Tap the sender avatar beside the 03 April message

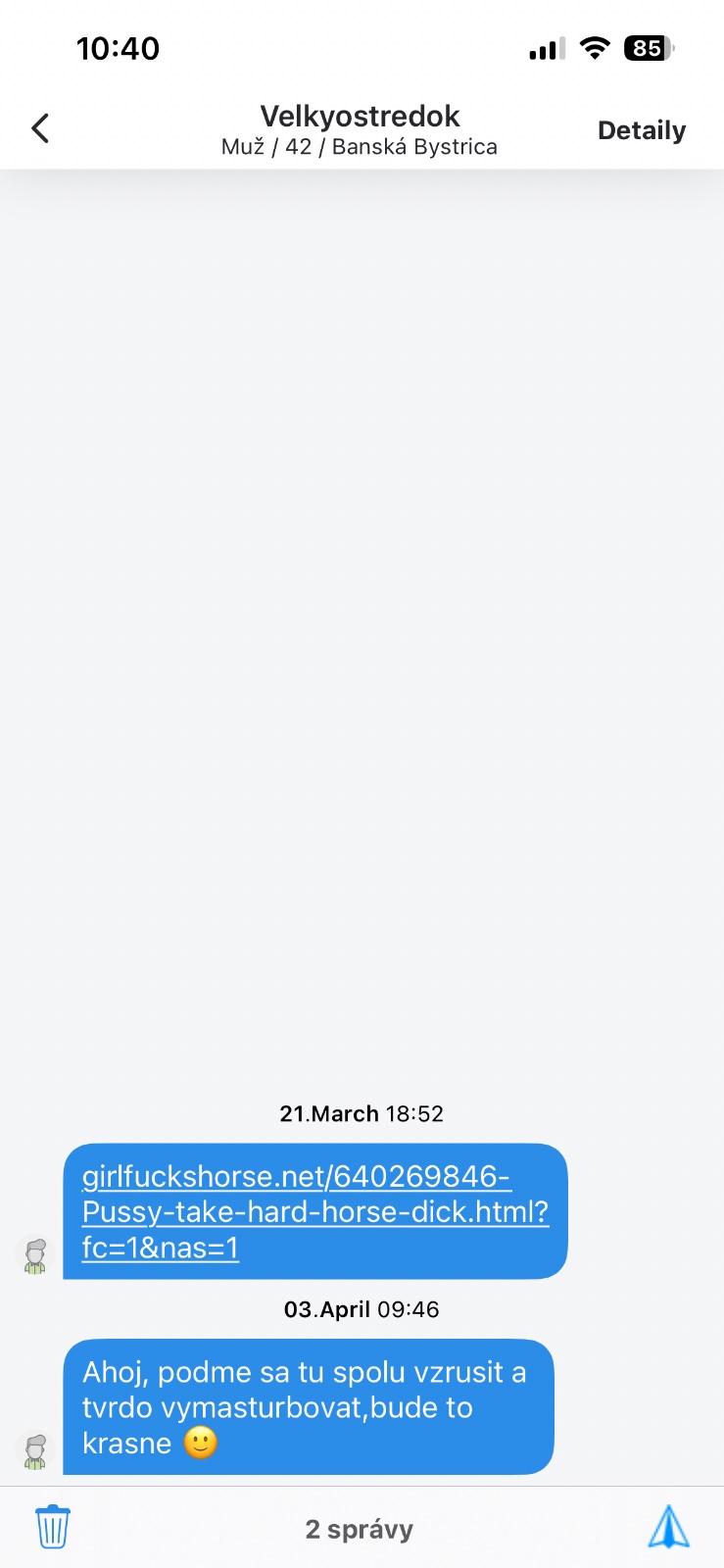[35, 1451]
